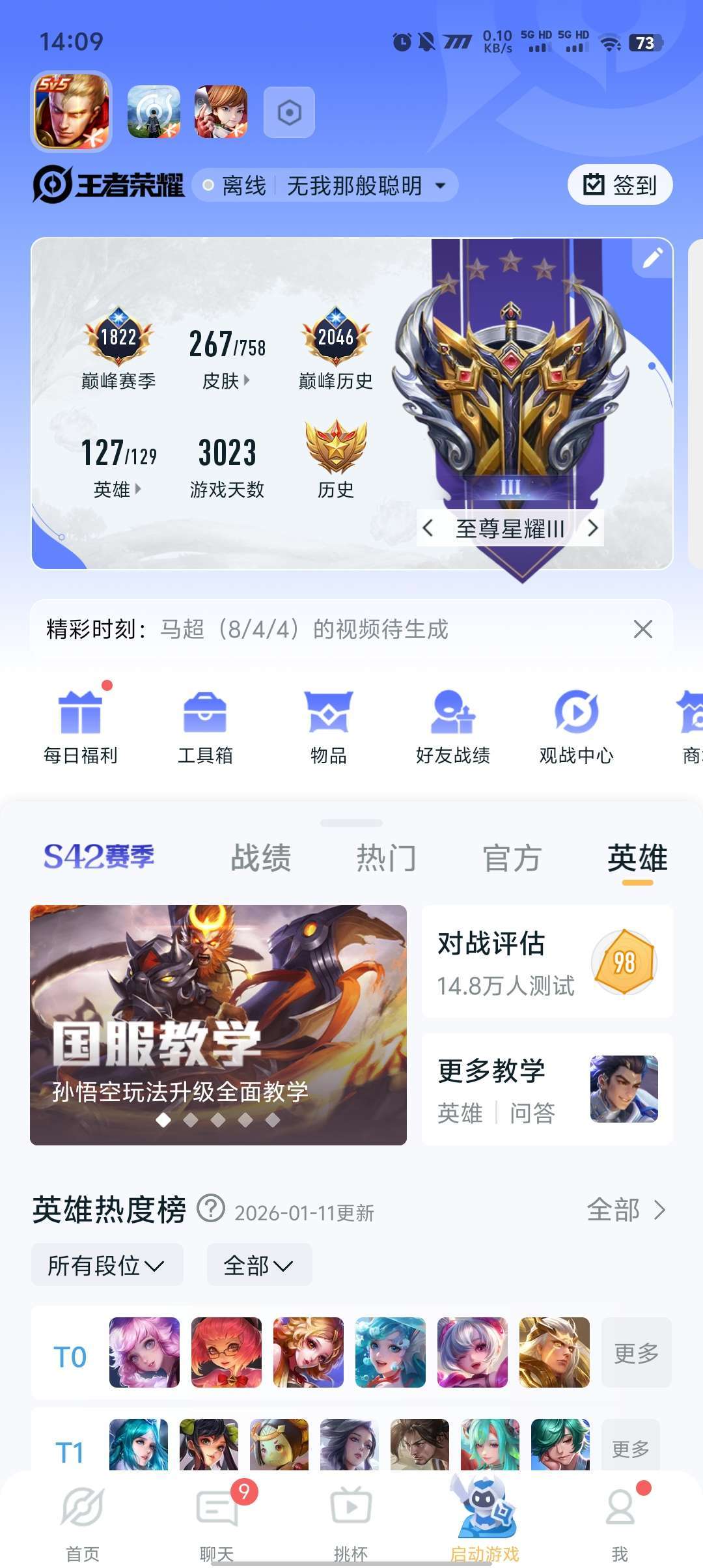Open the 对战评估 card
The image size is (703, 1568).
[547, 961]
